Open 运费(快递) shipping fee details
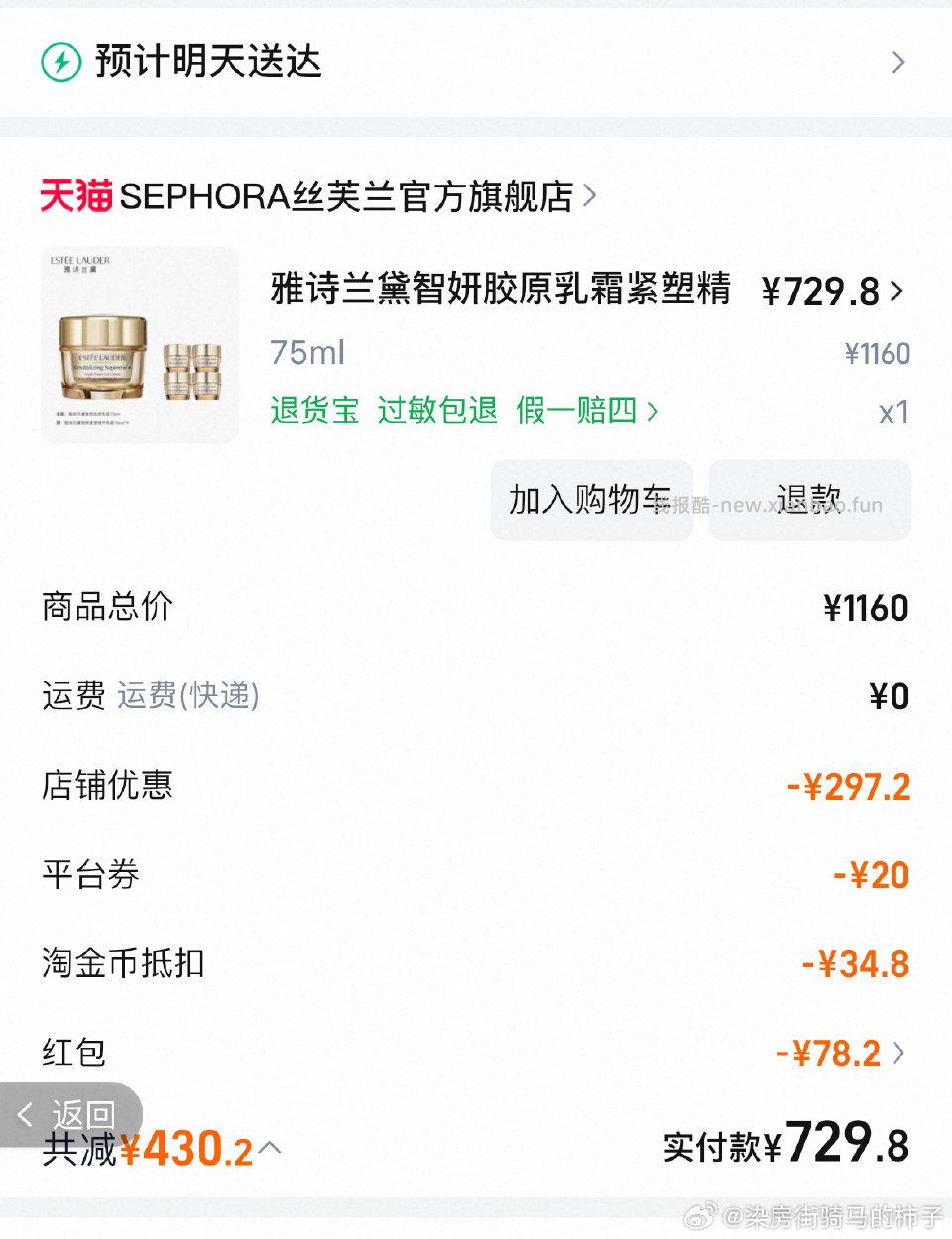 pos(188,696)
